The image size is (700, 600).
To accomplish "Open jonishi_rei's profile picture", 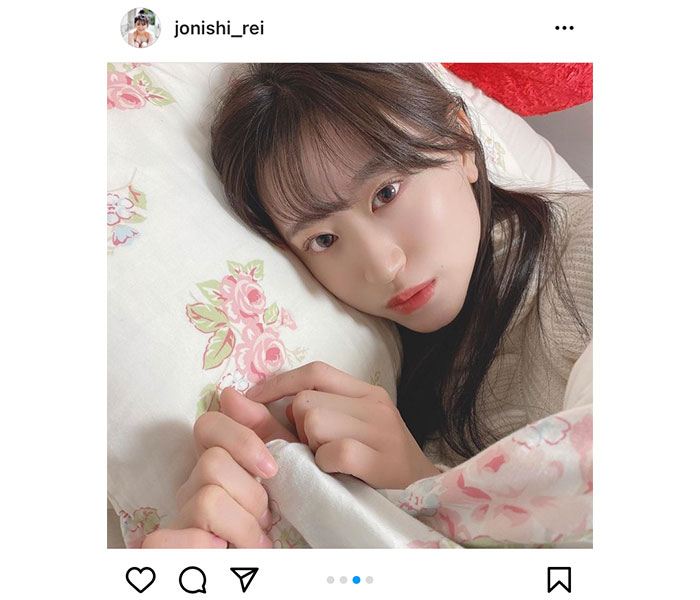I will [140, 28].
